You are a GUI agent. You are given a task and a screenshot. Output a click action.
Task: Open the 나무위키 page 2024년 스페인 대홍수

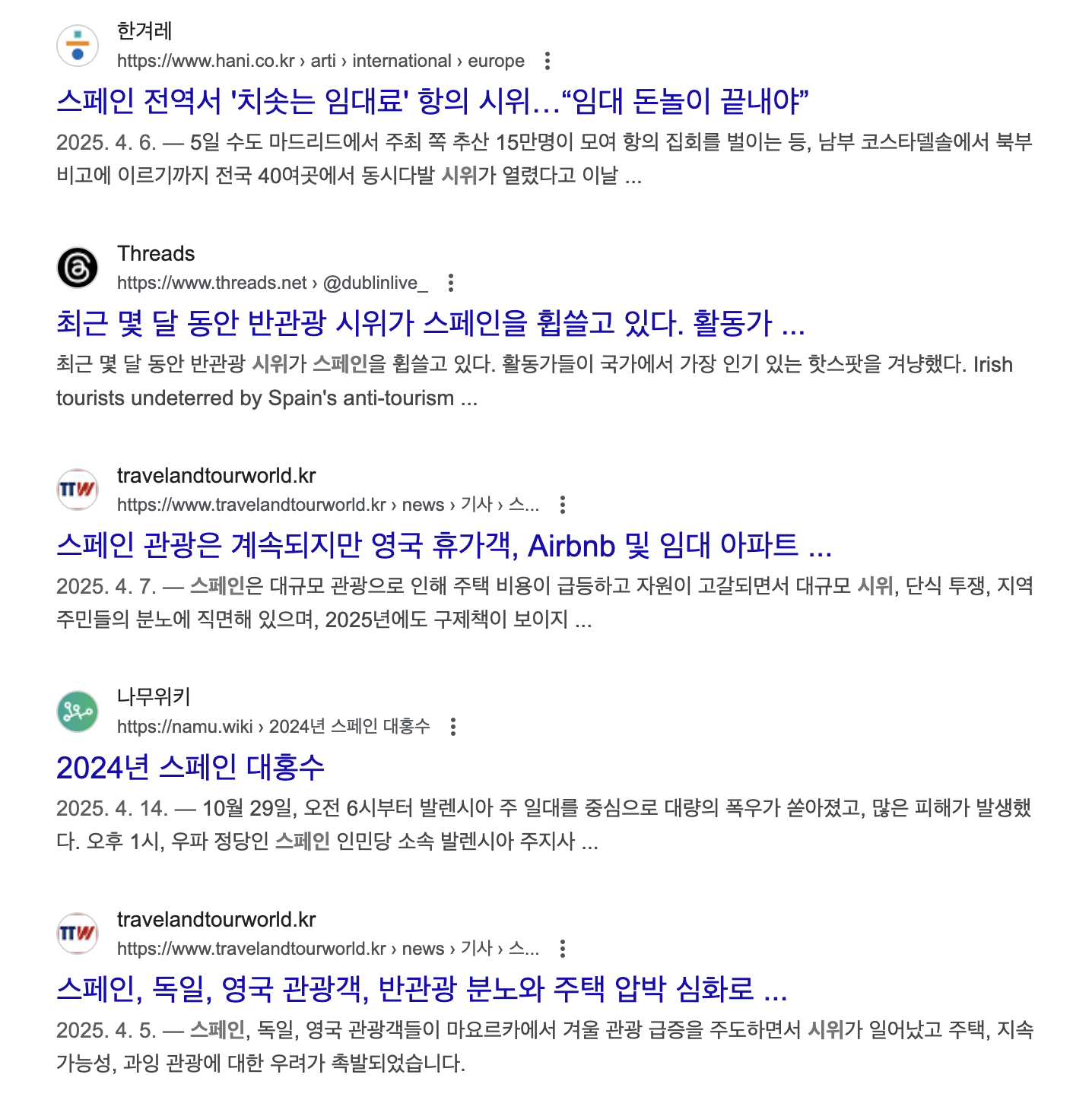[190, 767]
